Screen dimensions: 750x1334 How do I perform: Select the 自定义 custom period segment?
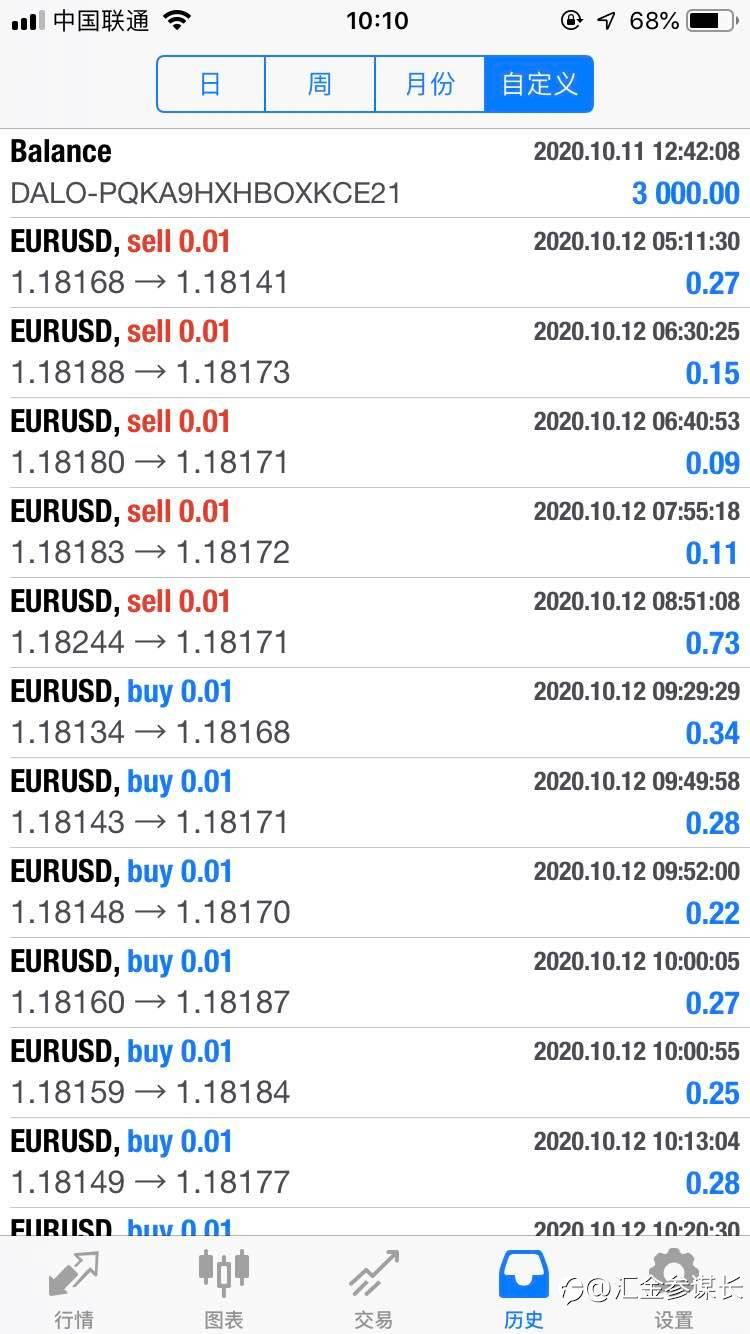[539, 84]
